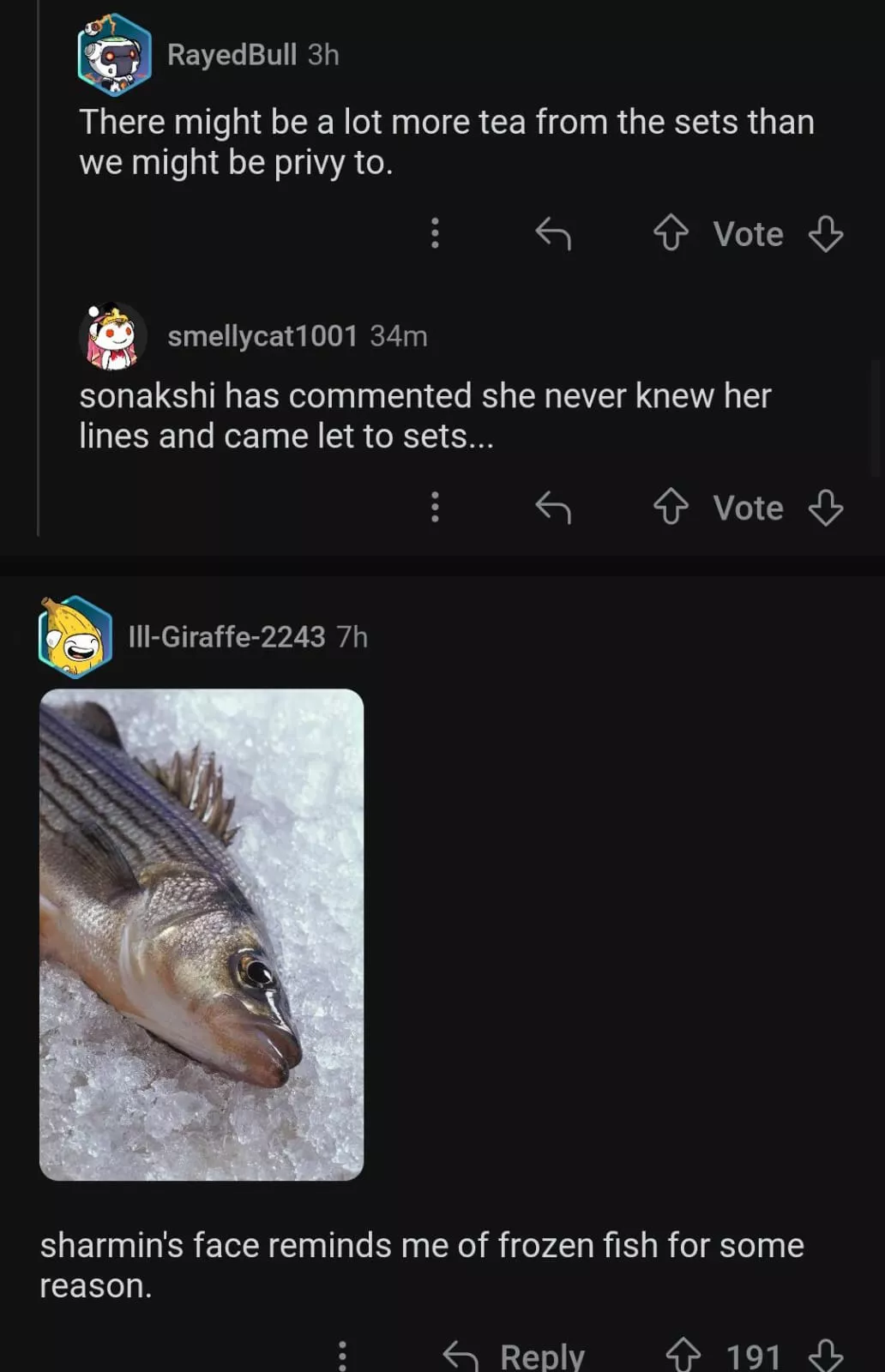Reply to RayedBull's comment
The image size is (885, 1372).
click(x=553, y=233)
